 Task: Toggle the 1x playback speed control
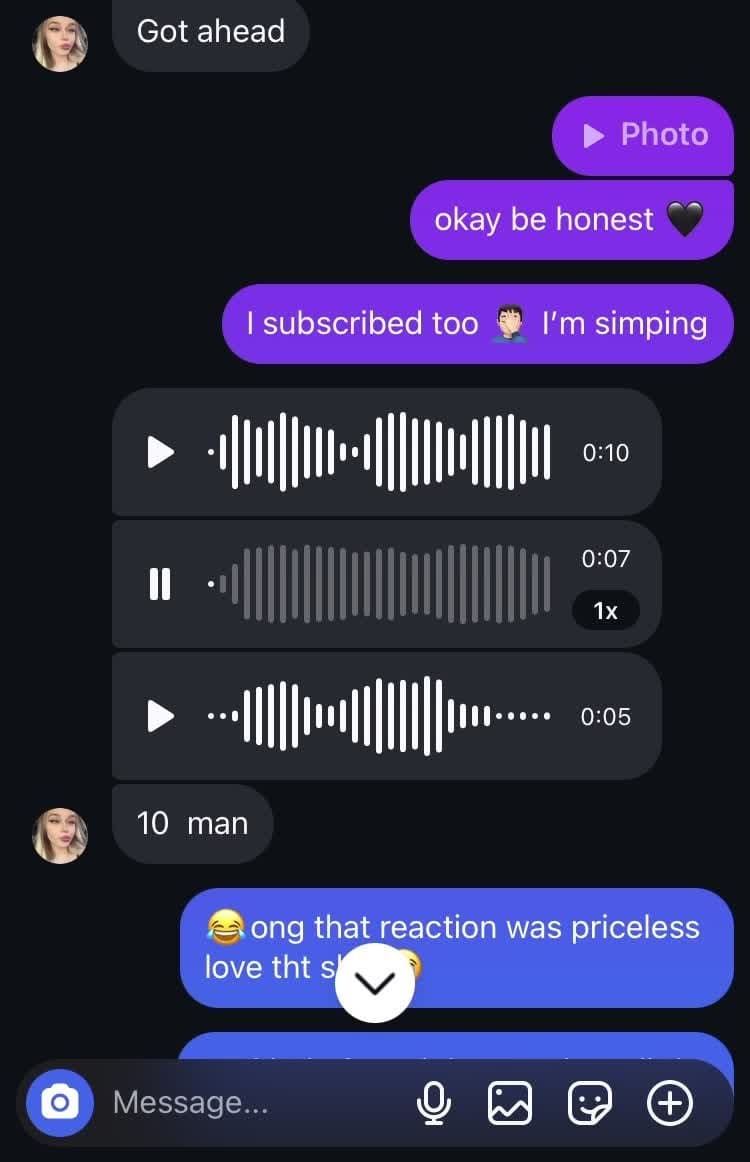coord(605,610)
